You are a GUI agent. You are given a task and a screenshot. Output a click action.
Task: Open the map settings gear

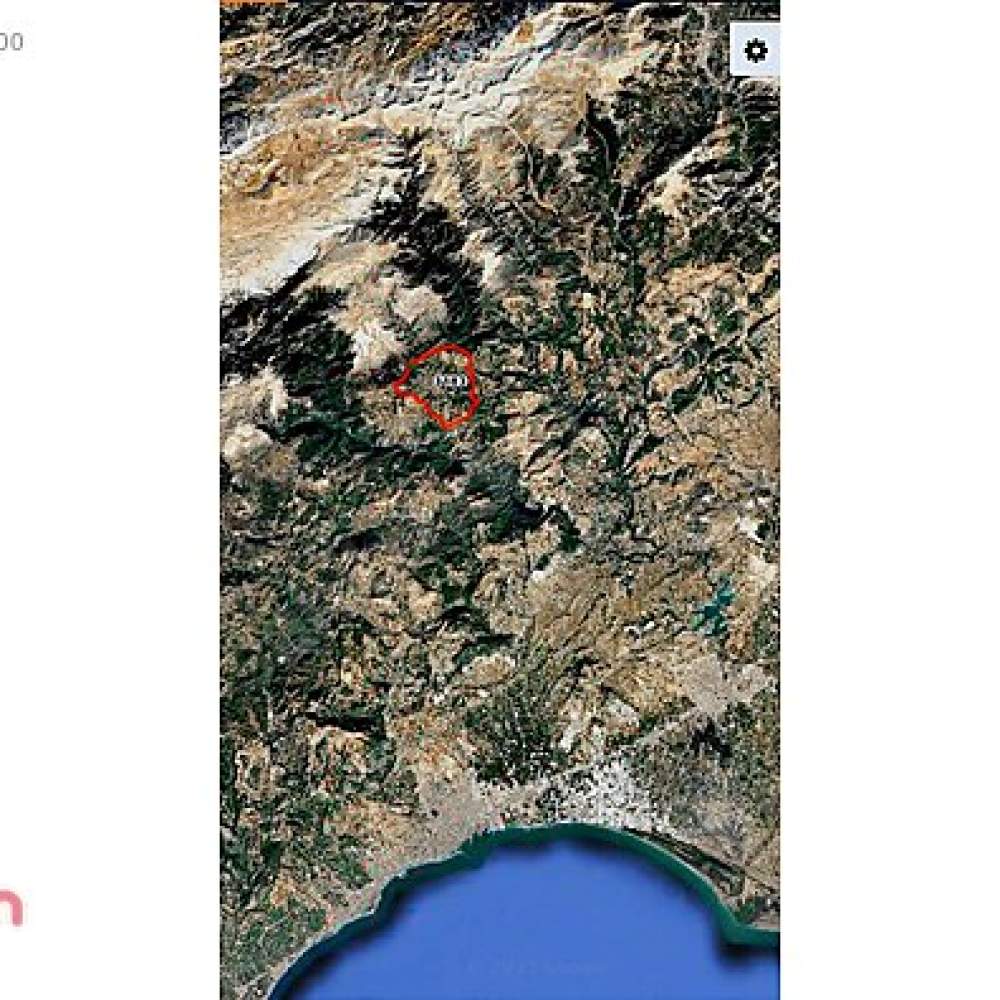click(x=756, y=50)
